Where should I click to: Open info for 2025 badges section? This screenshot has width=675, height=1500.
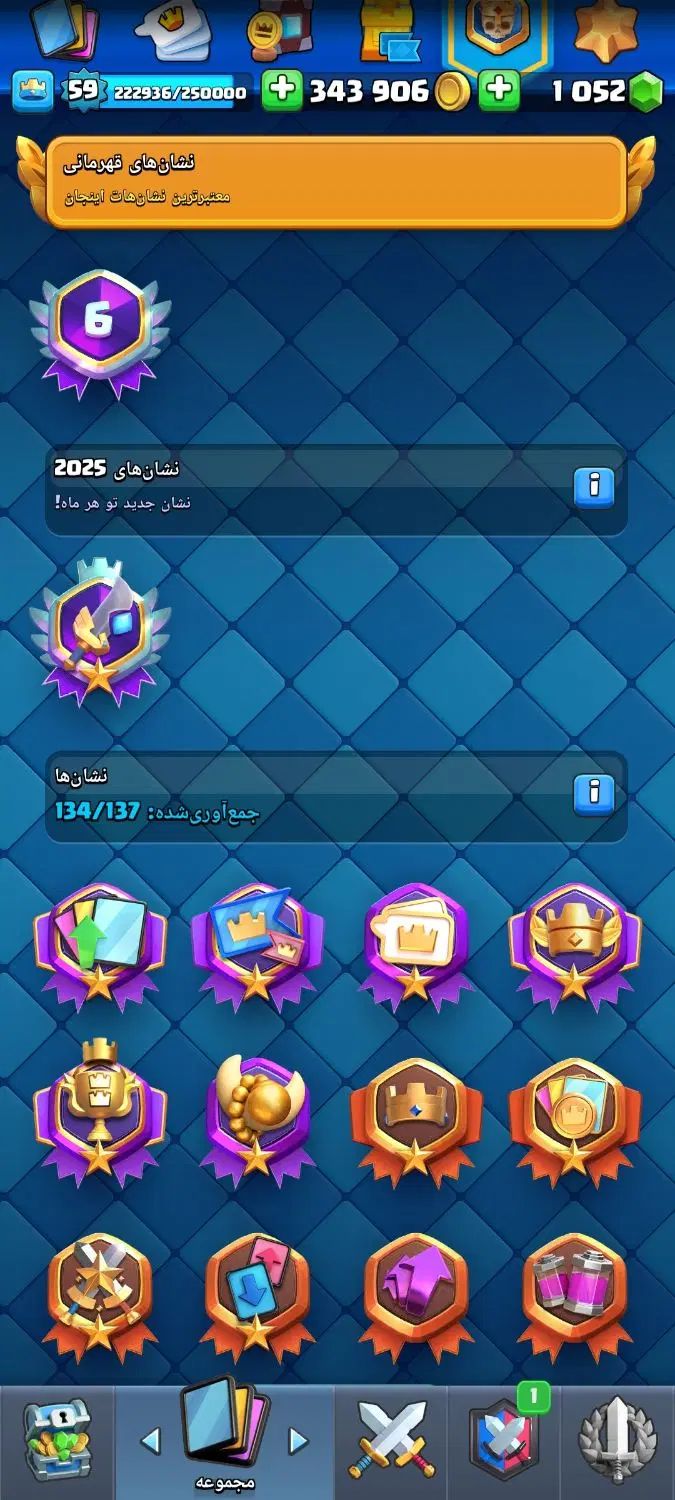tap(593, 487)
